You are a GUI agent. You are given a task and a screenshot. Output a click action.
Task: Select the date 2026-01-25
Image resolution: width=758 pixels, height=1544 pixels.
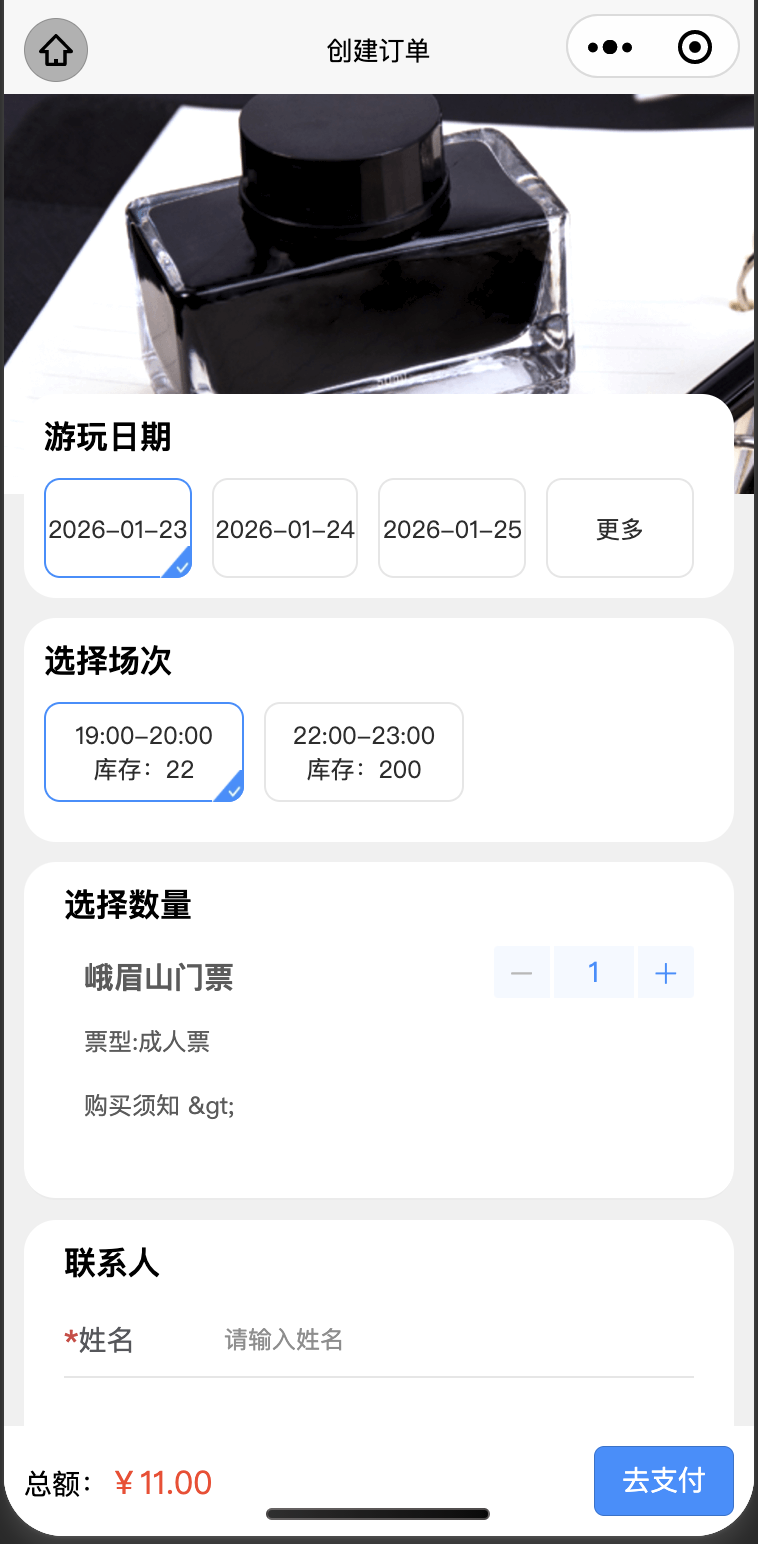[x=451, y=528]
